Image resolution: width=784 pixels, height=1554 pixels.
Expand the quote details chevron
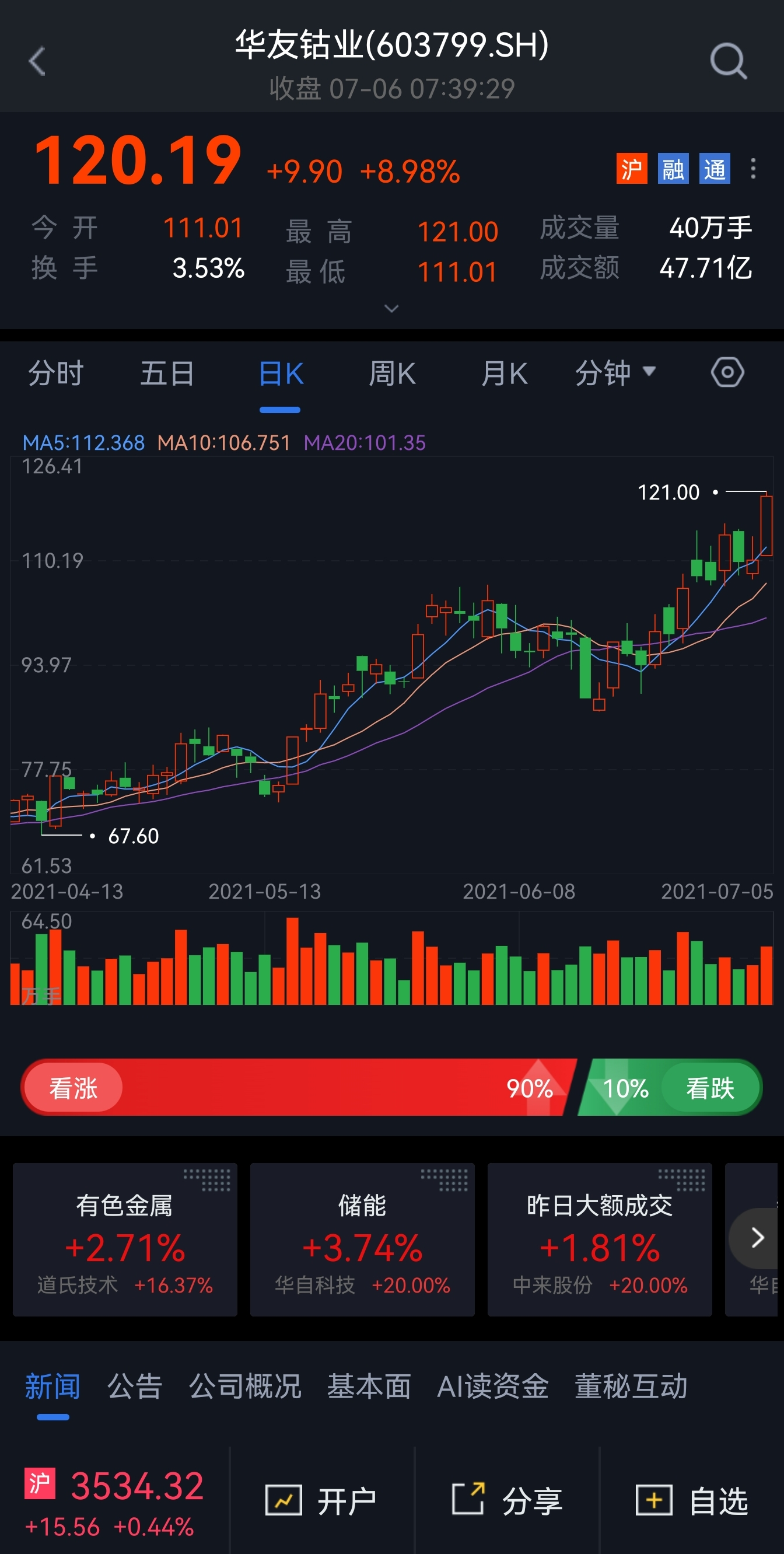[391, 309]
